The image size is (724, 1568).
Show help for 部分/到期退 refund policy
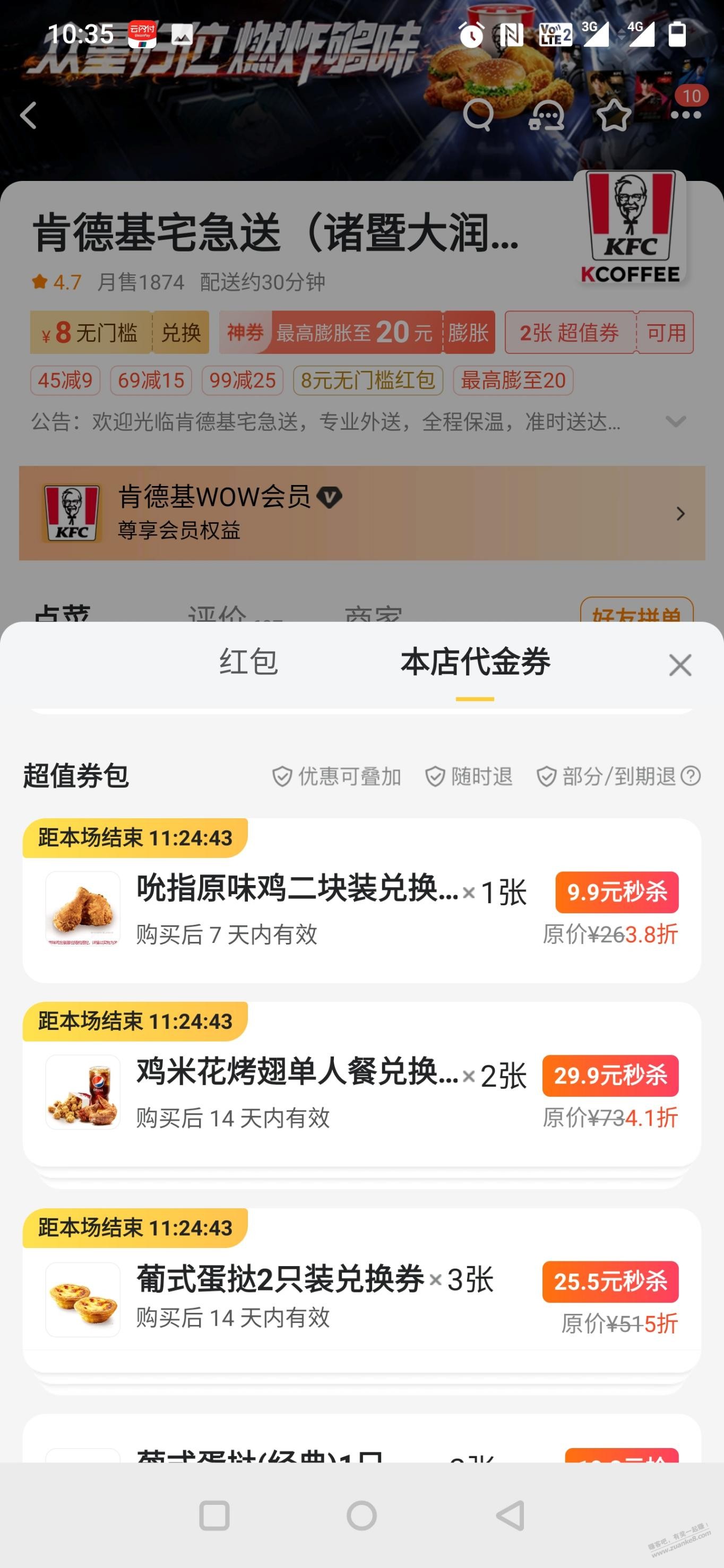click(691, 776)
